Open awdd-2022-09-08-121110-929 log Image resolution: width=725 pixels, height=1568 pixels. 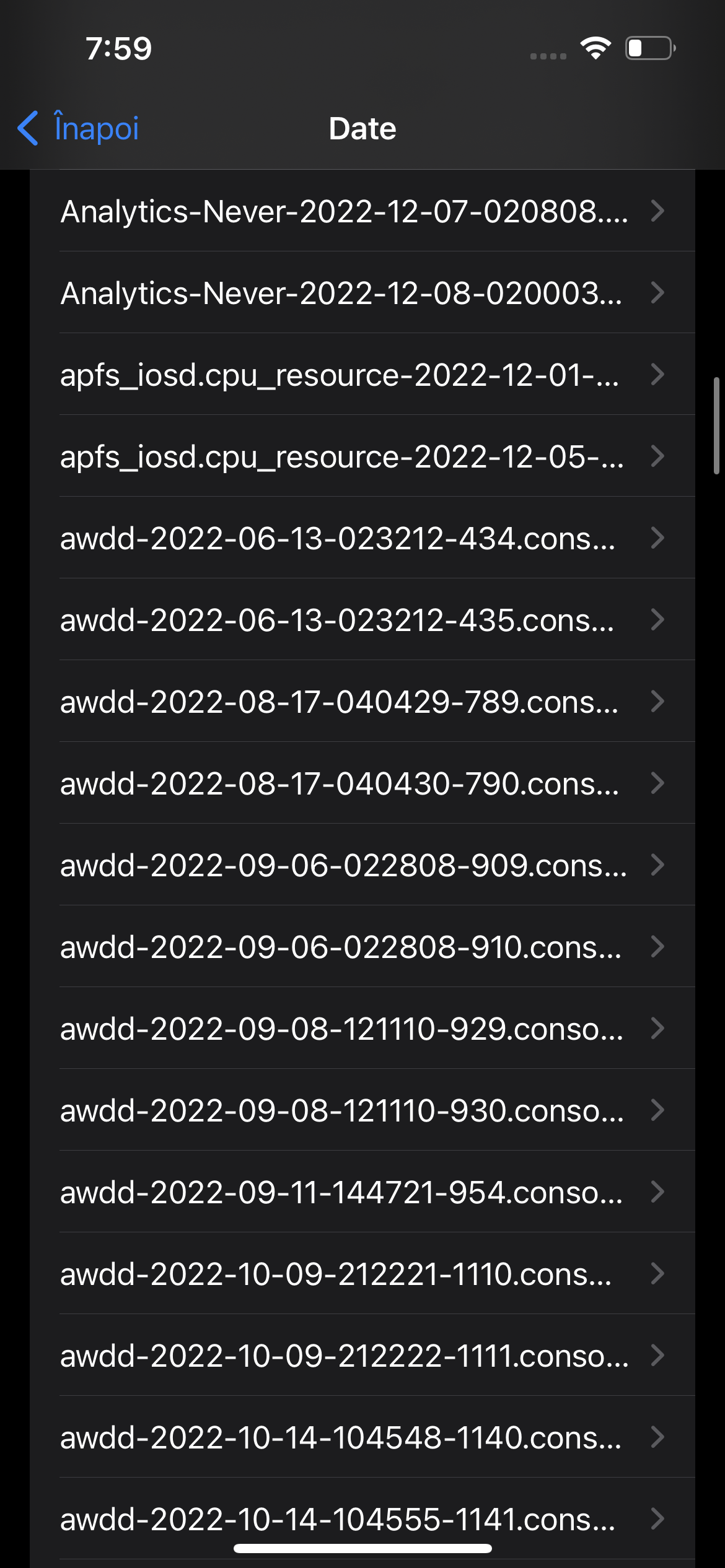pyautogui.click(x=362, y=1029)
